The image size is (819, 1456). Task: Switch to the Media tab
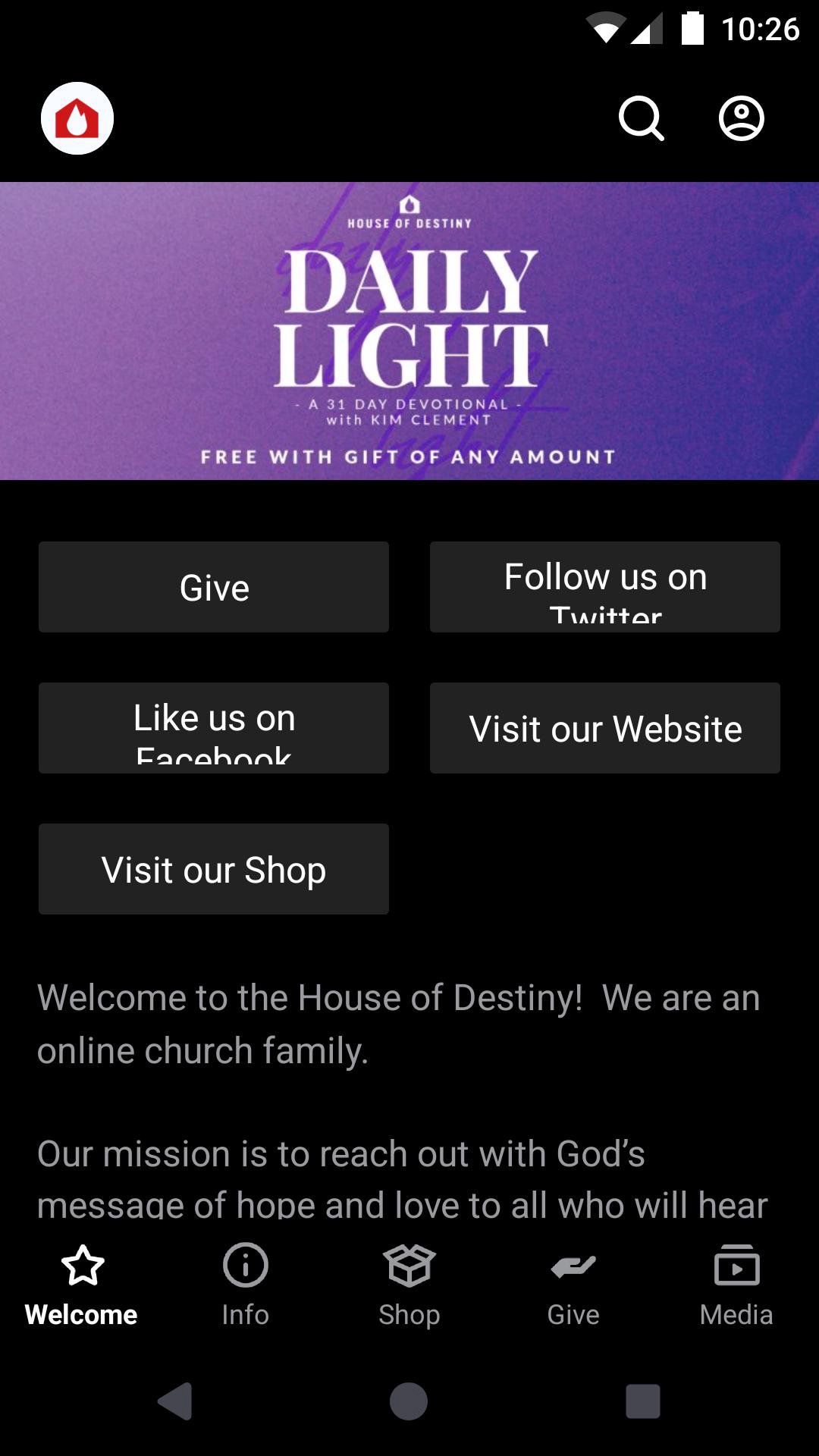pos(736,1283)
